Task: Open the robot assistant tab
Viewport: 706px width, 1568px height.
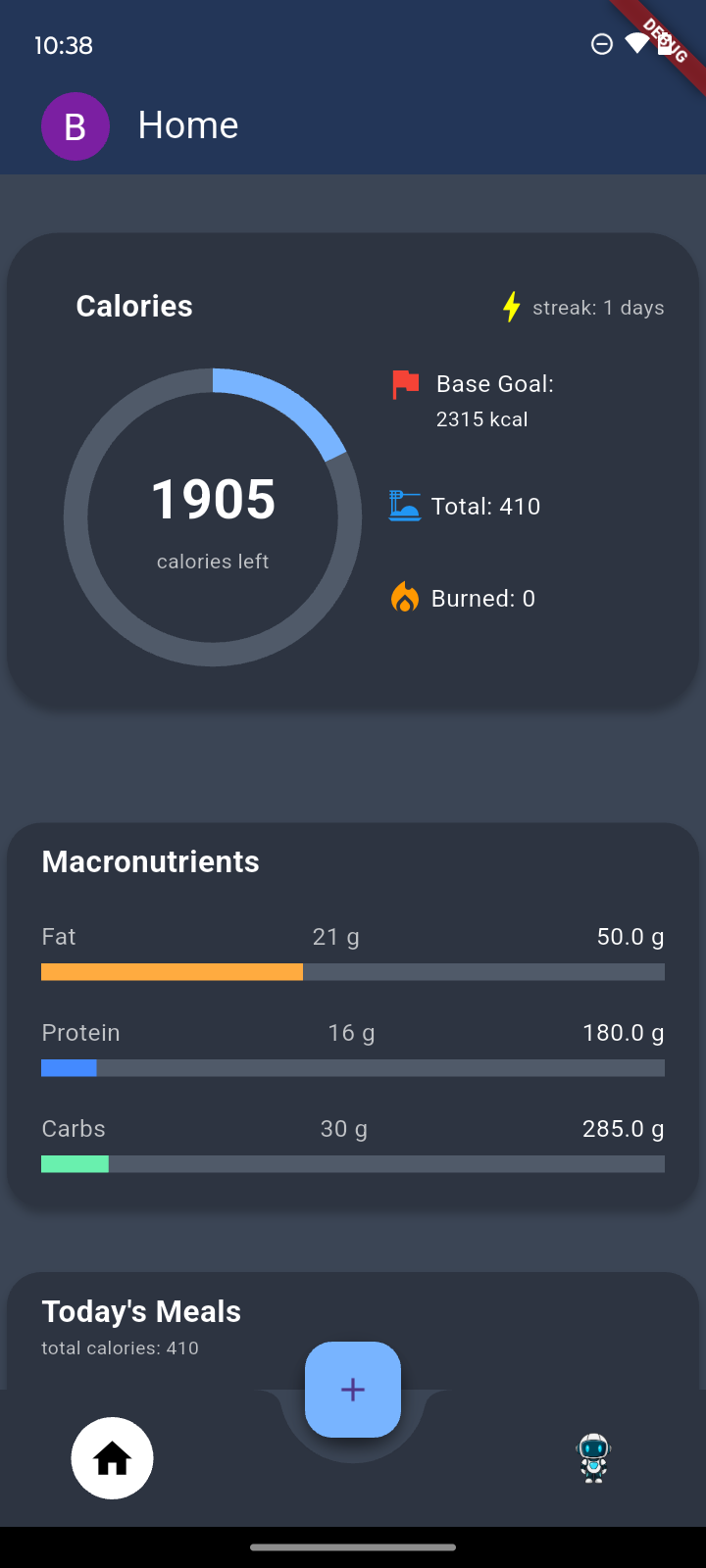Action: coord(593,1457)
